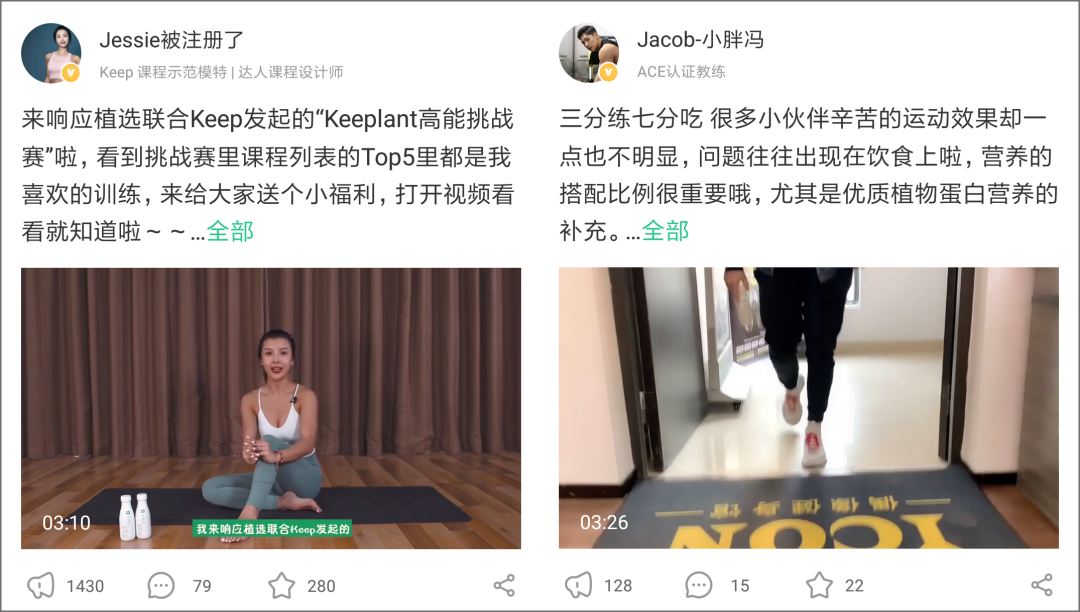Open Jacob-小胖冯's profile avatar
The image size is (1080, 612).
click(589, 53)
